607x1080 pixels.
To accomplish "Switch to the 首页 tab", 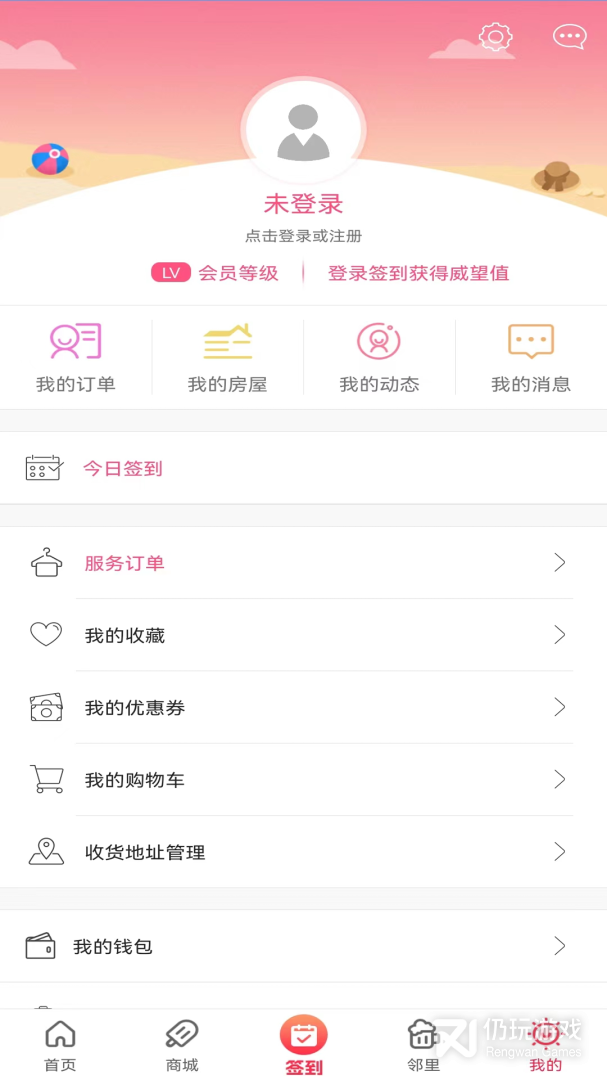I will click(60, 1046).
